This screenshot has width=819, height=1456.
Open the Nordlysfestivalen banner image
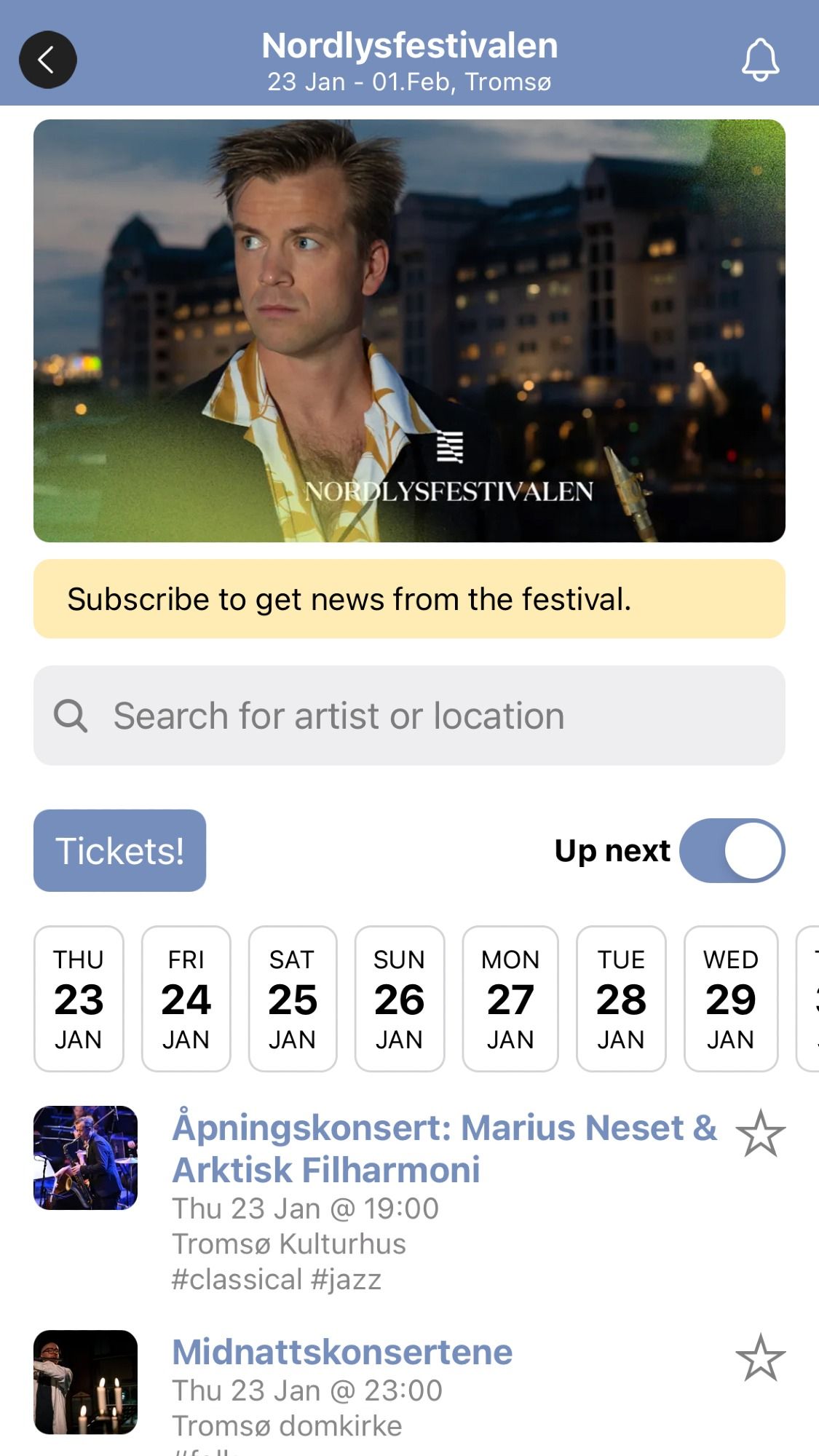point(409,331)
